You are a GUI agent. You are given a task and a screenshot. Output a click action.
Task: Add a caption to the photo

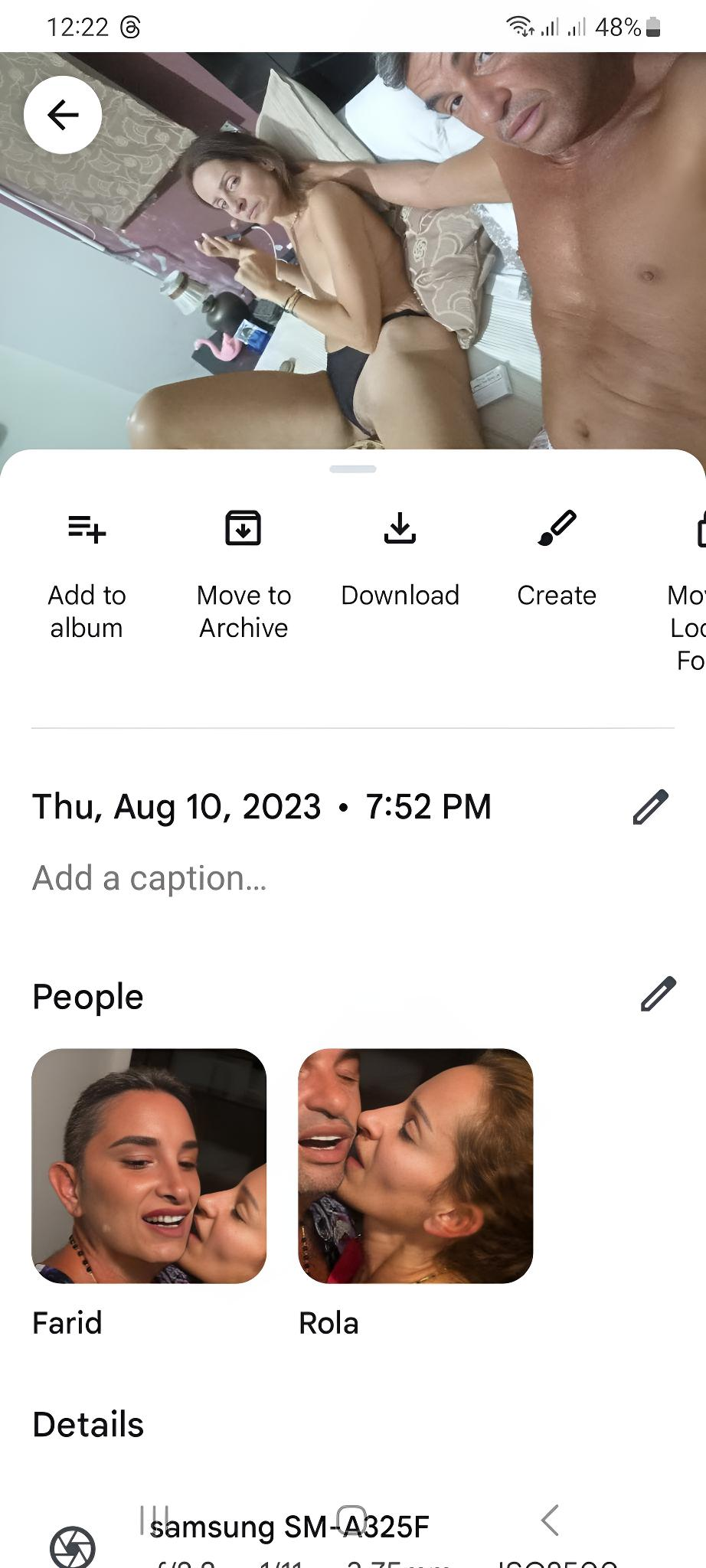pyautogui.click(x=149, y=878)
